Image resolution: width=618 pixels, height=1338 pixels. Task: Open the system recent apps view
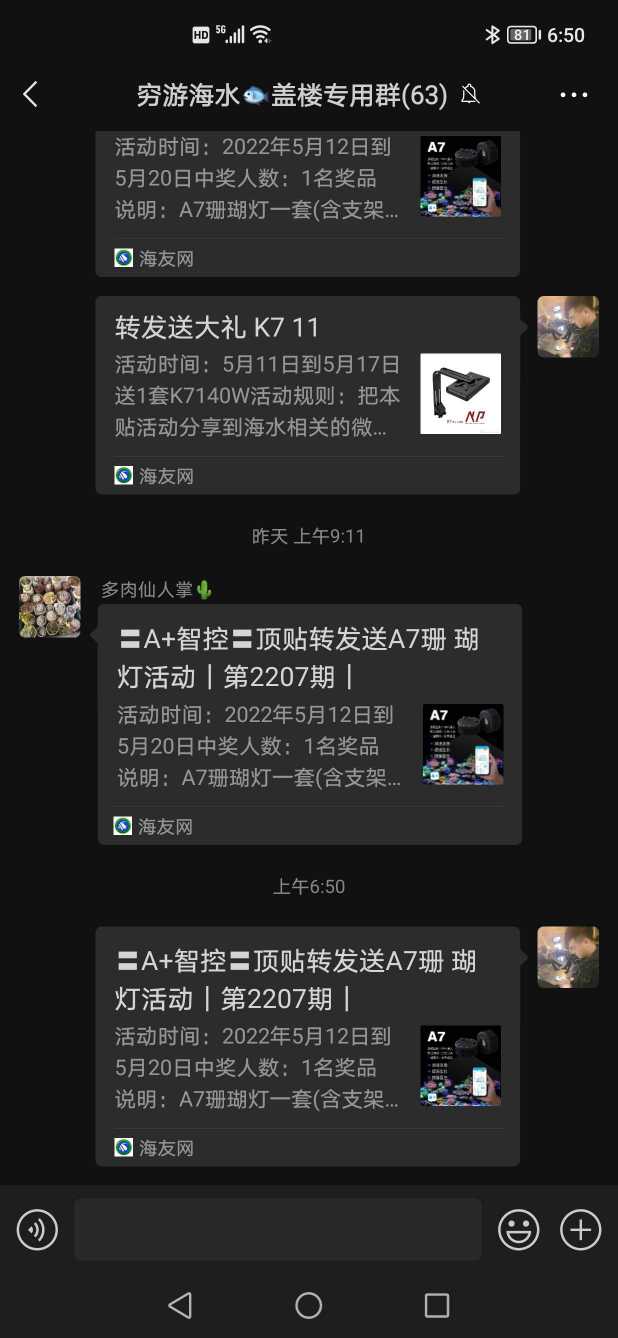pos(437,1305)
